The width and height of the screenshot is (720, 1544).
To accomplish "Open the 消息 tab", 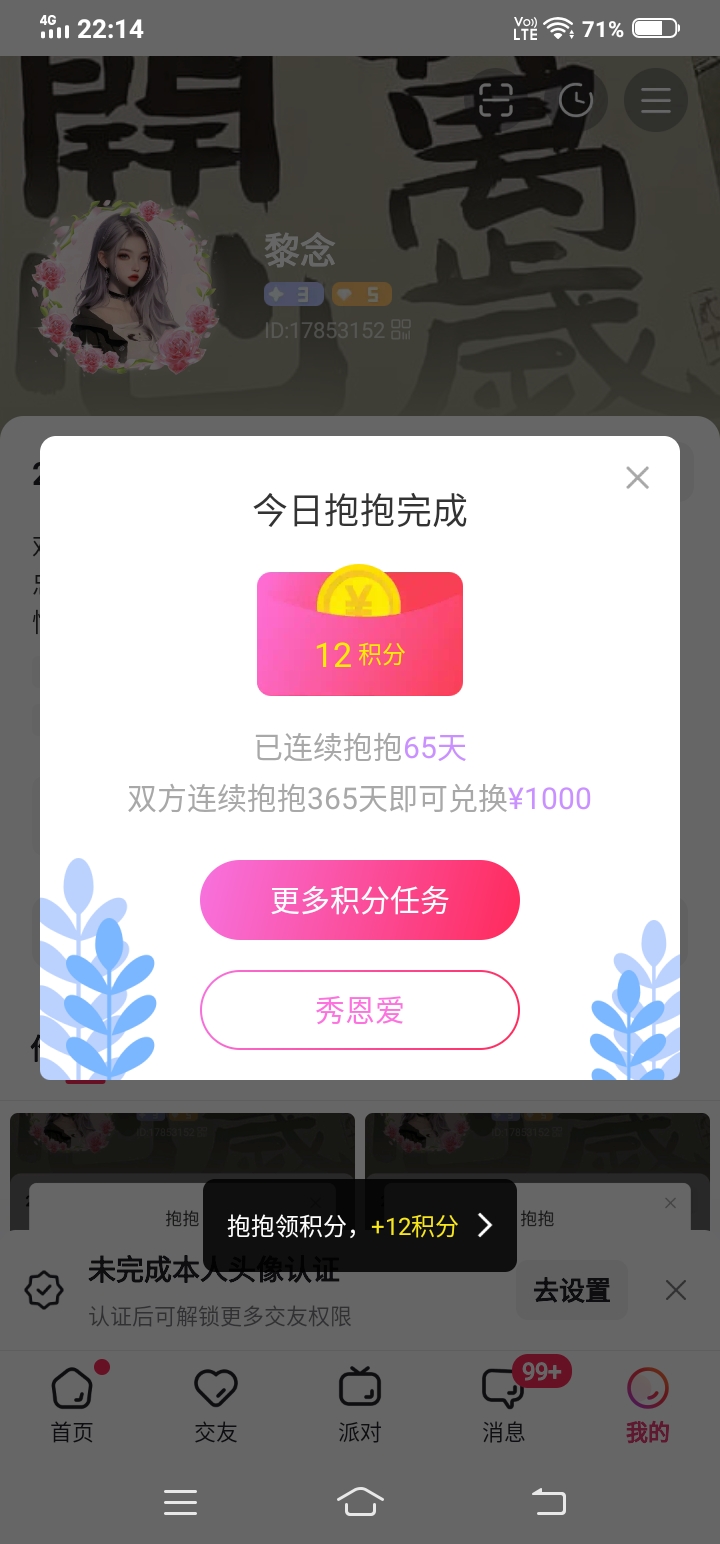I will tap(504, 1405).
